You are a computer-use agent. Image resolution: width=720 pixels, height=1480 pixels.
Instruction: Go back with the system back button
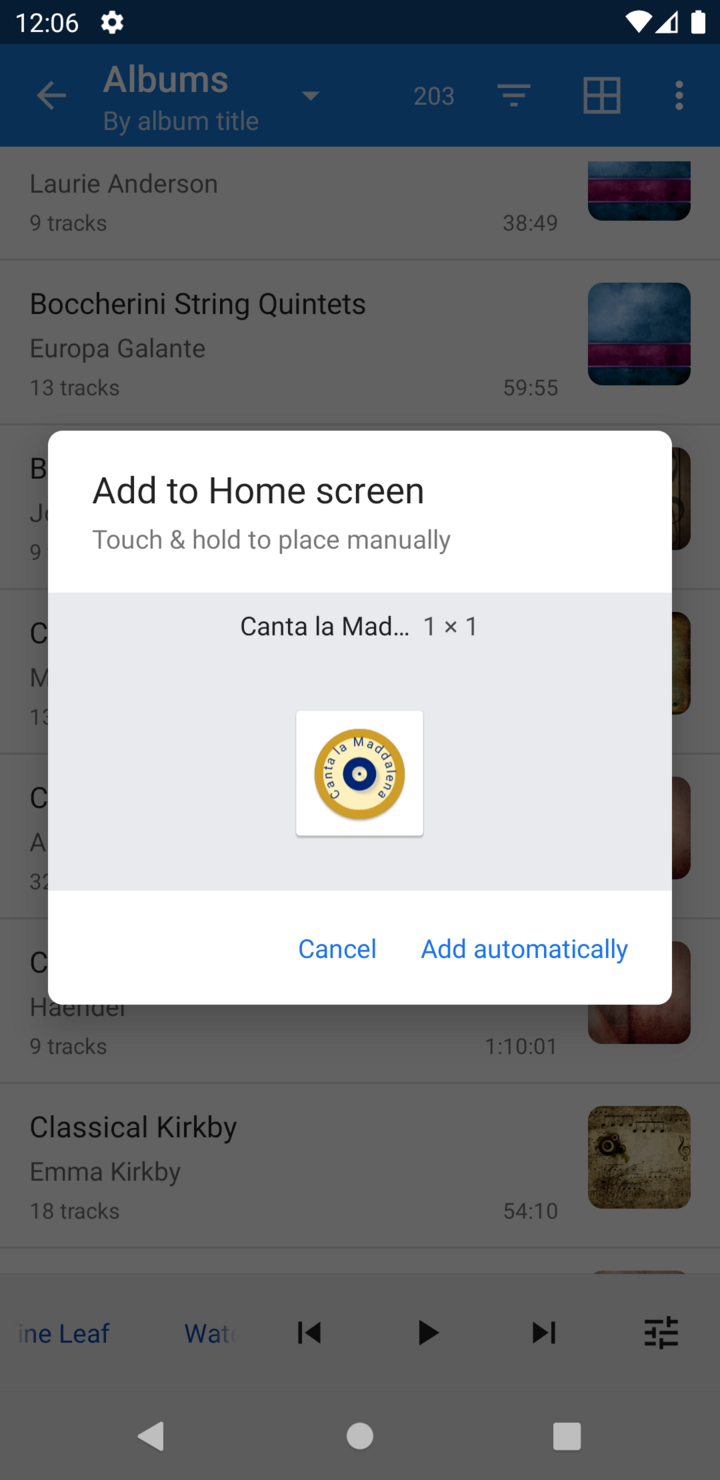(x=151, y=1436)
